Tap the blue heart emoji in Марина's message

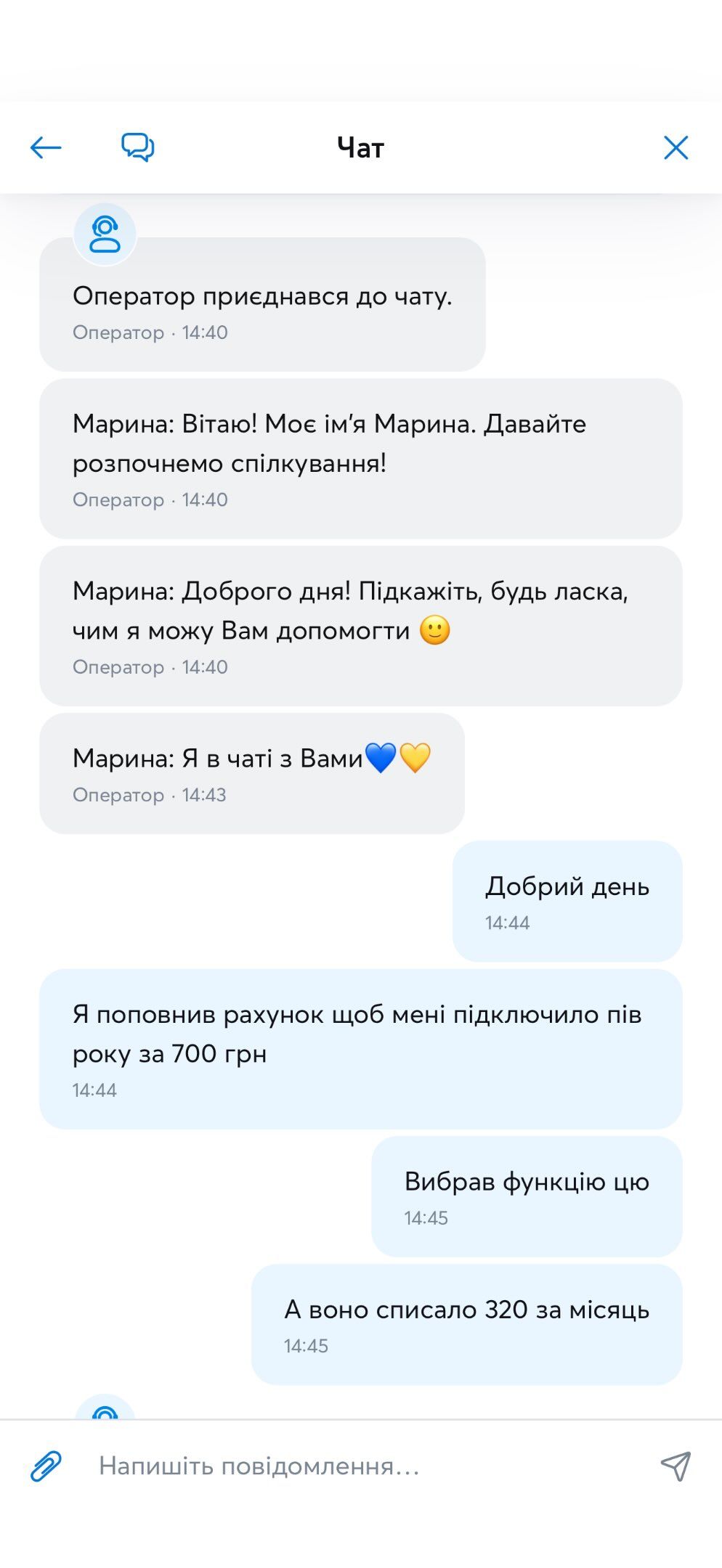click(x=379, y=758)
